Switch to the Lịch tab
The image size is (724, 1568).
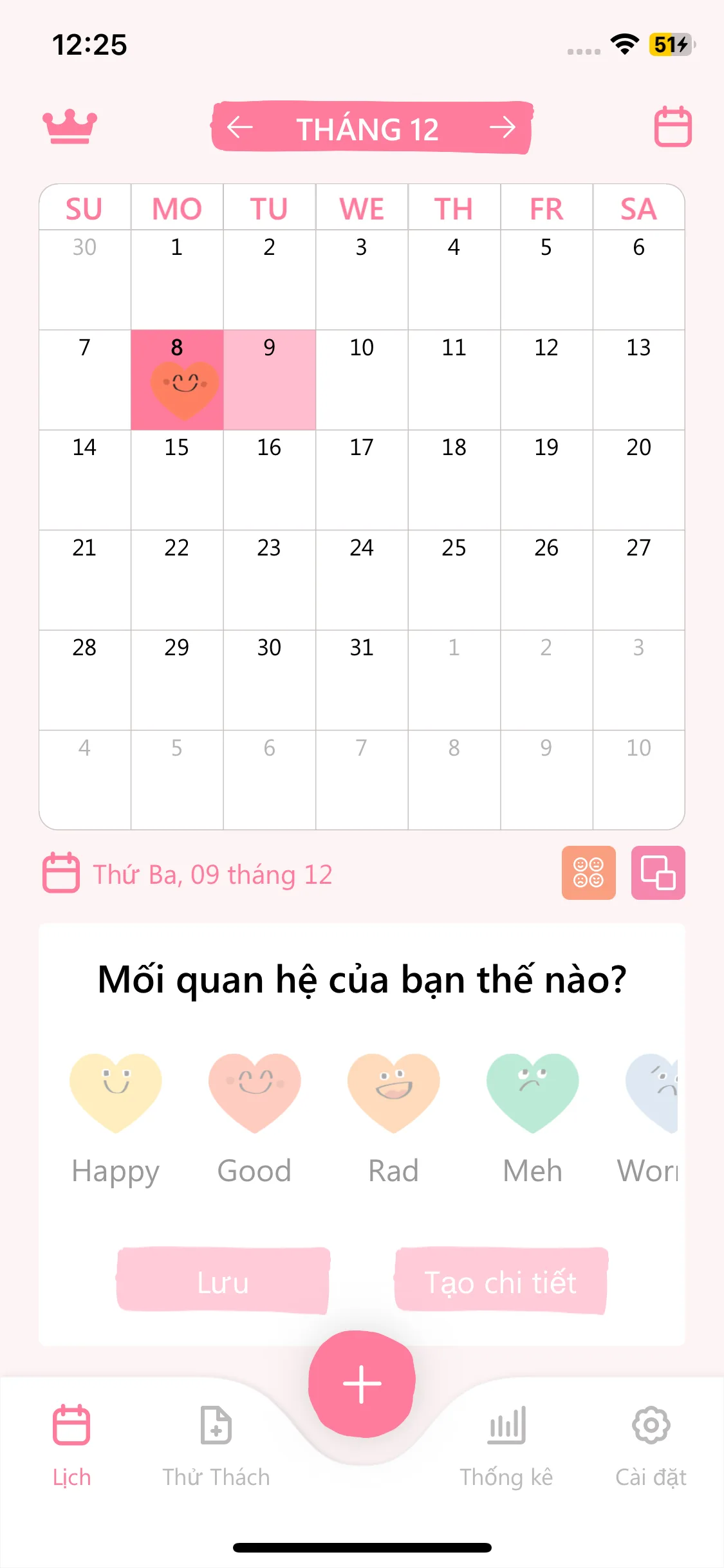pyautogui.click(x=71, y=1446)
